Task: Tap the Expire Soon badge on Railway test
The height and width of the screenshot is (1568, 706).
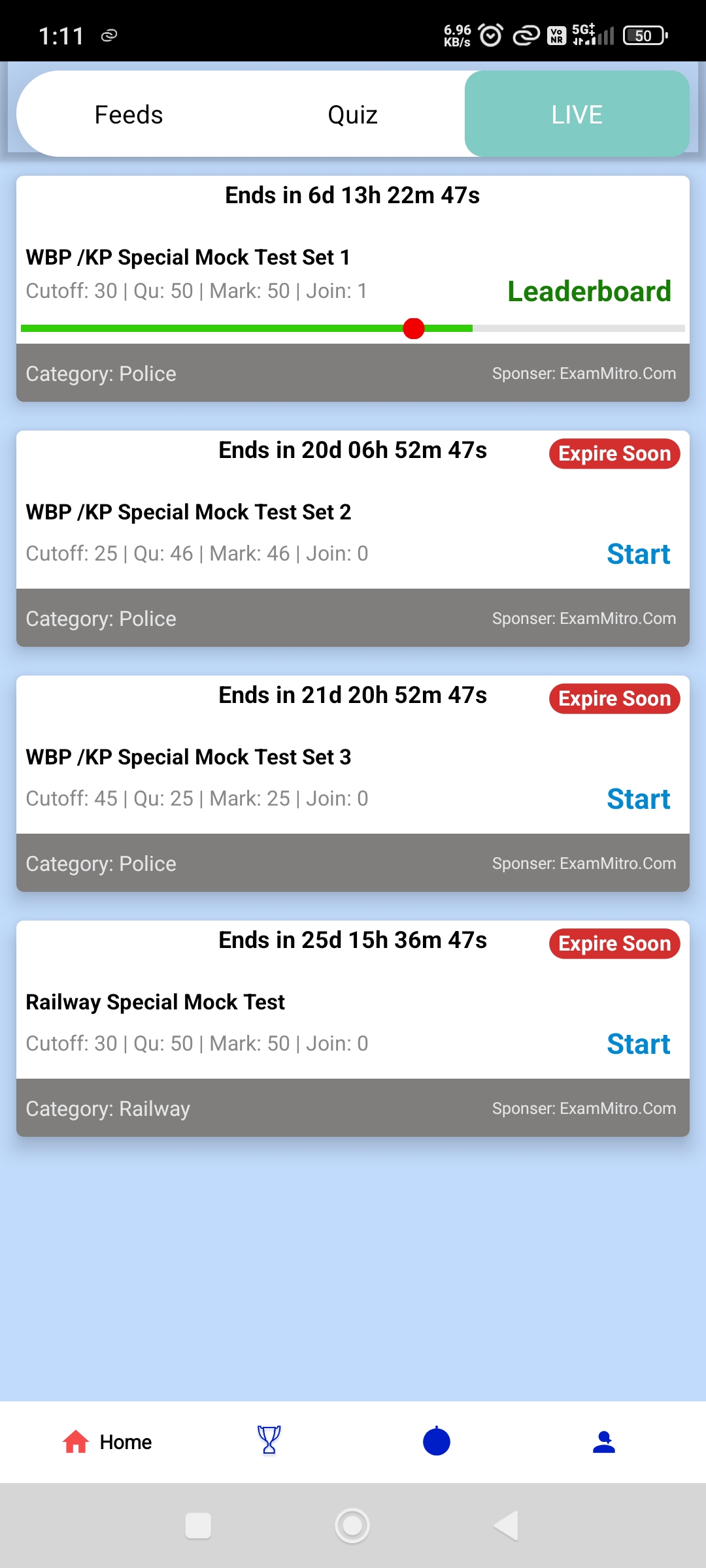Action: [613, 943]
